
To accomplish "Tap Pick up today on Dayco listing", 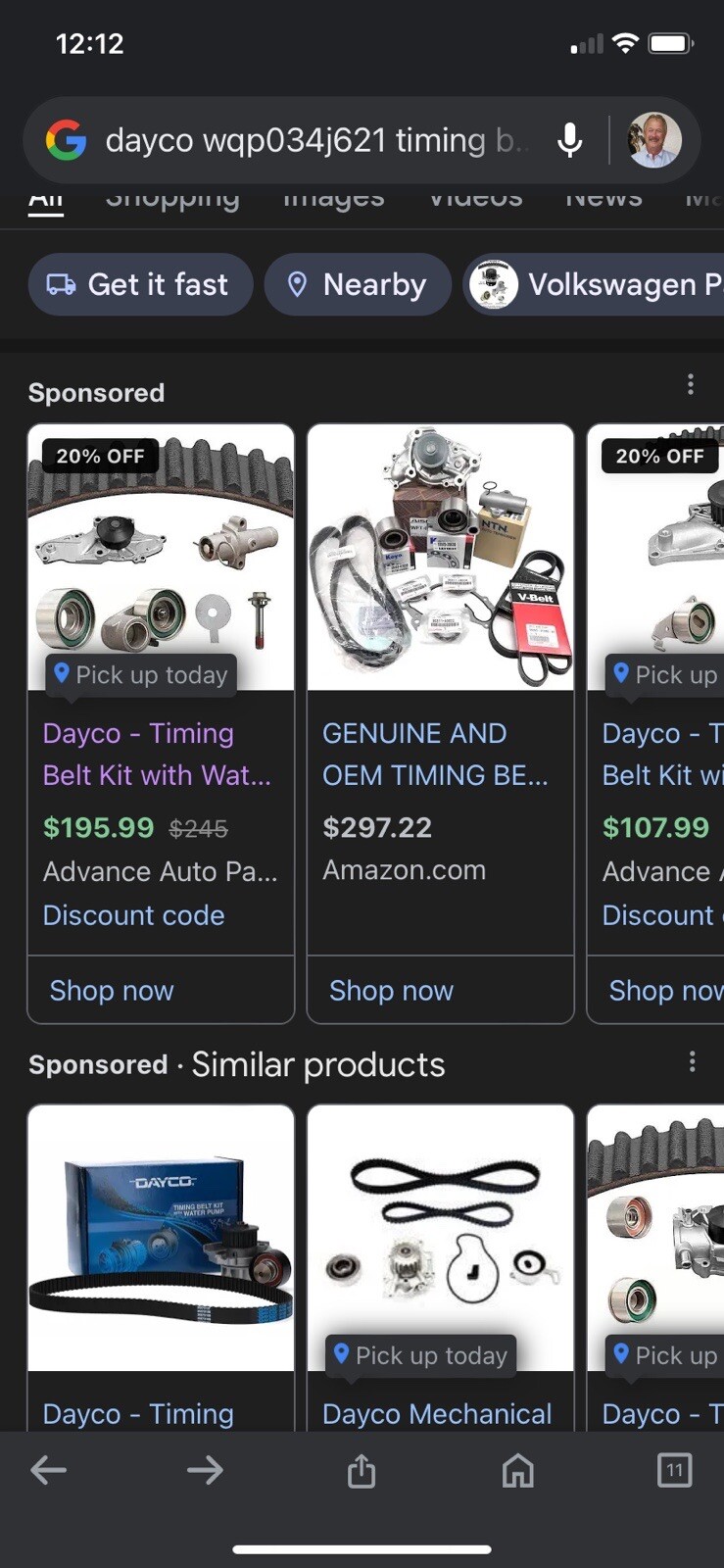I will [140, 674].
